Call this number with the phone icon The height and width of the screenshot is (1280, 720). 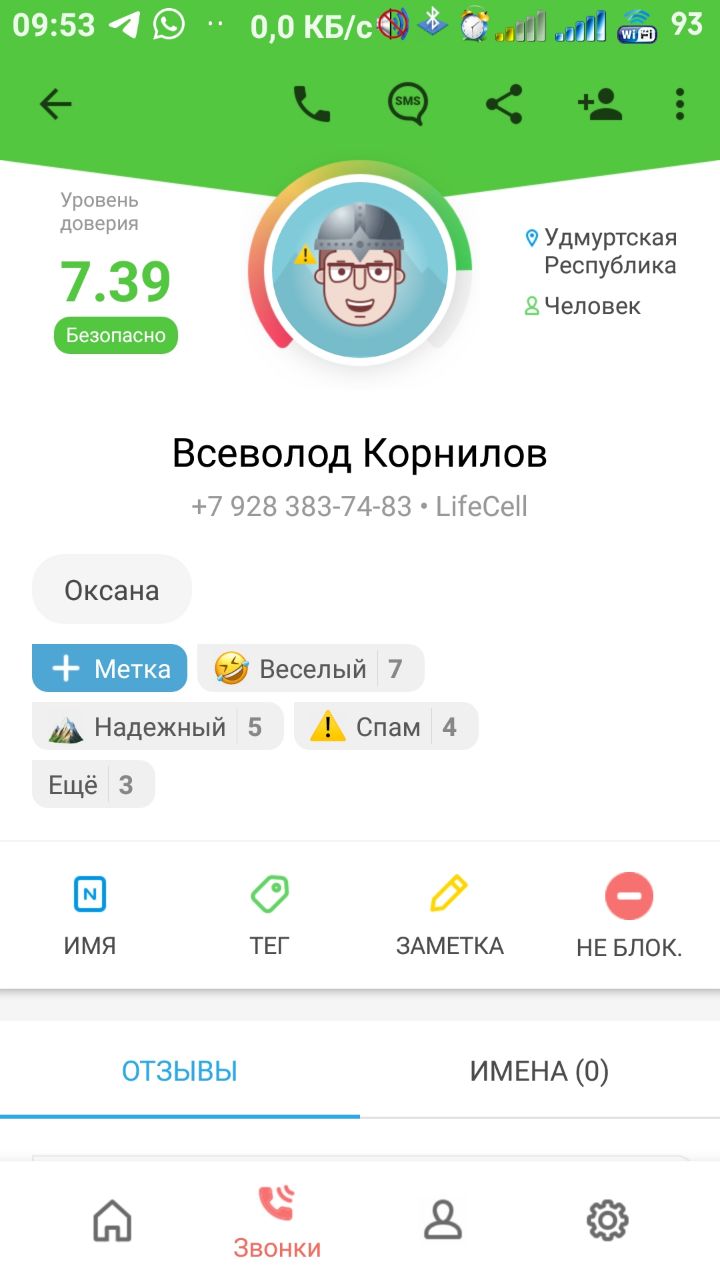pos(312,104)
